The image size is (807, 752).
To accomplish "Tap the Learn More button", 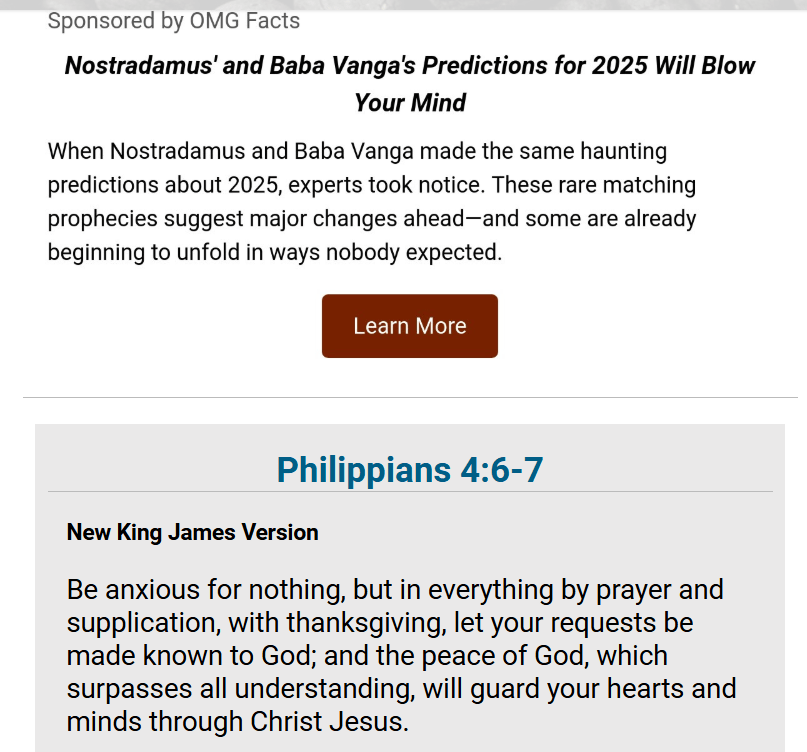I will pos(409,326).
